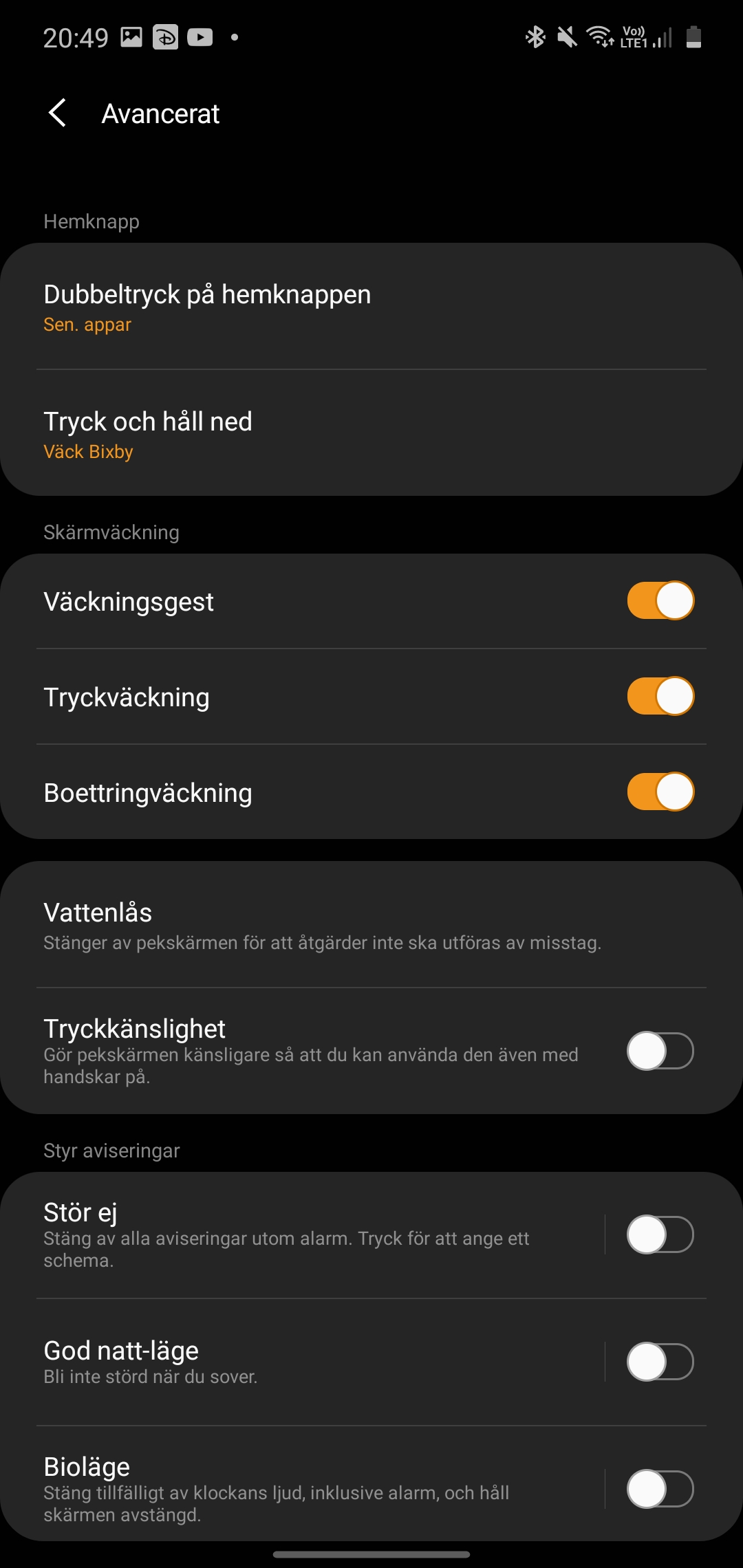This screenshot has height=1568, width=743.
Task: Open Tryck och håll ned setting
Action: (371, 433)
